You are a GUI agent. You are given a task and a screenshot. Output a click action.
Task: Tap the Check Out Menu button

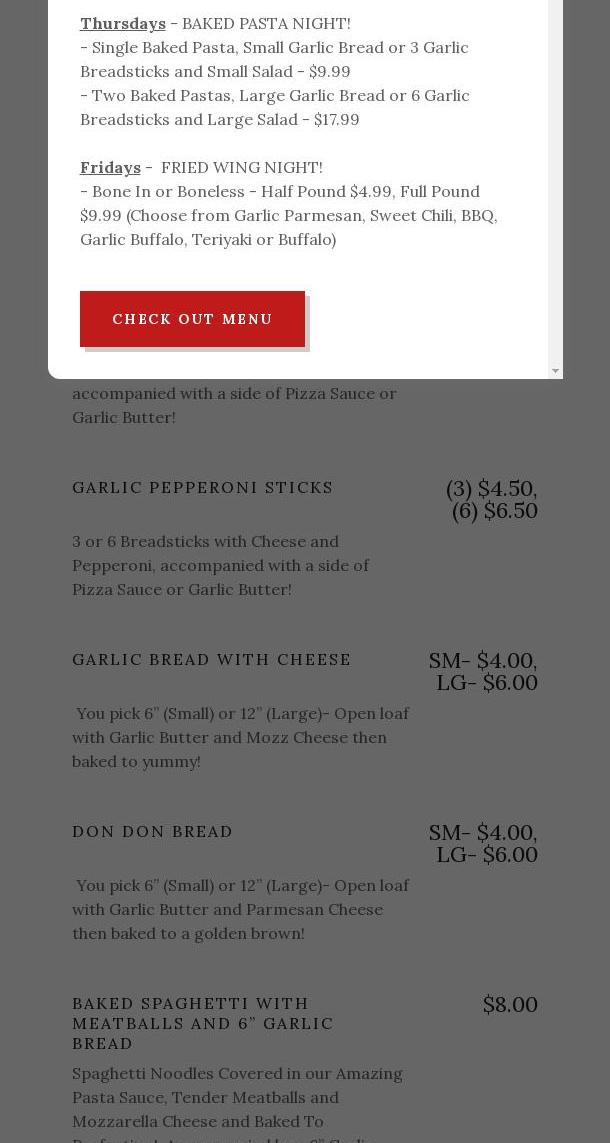point(192,319)
